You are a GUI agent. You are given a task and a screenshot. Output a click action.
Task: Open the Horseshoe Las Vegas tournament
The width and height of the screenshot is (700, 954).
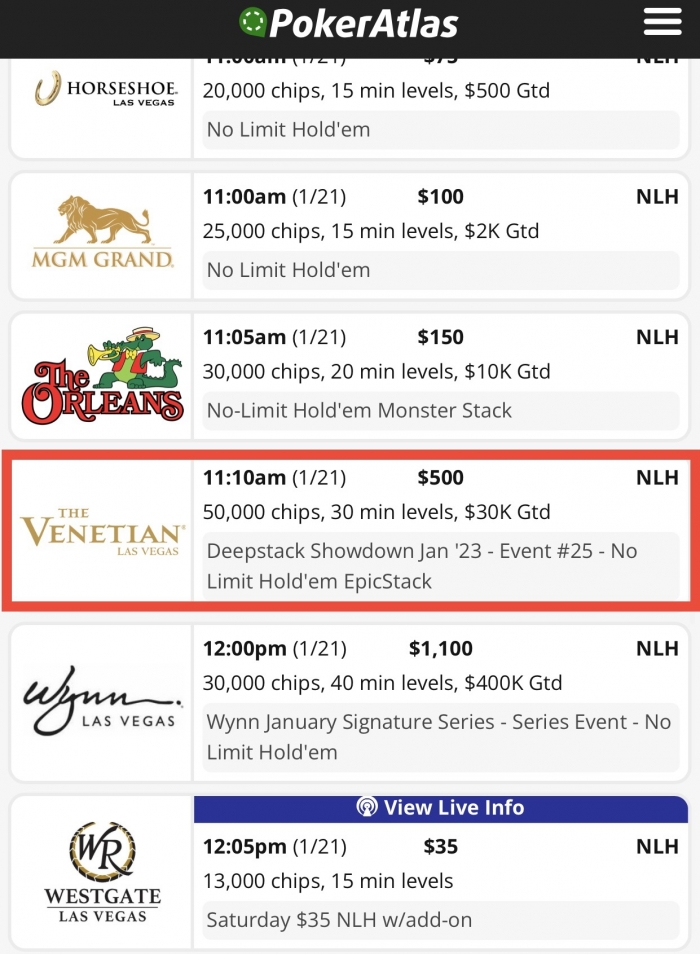[x=440, y=110]
